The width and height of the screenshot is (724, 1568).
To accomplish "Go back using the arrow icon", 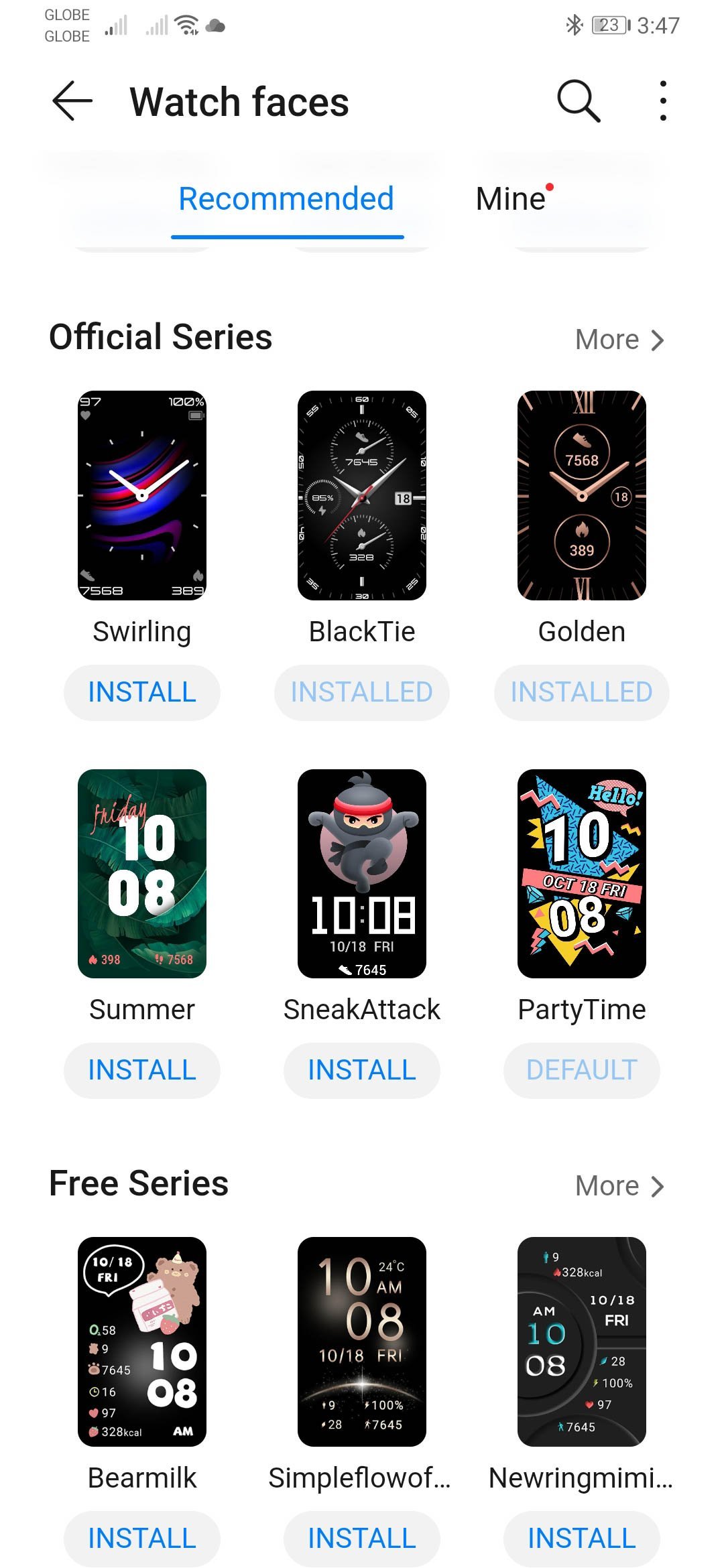I will pos(72,102).
